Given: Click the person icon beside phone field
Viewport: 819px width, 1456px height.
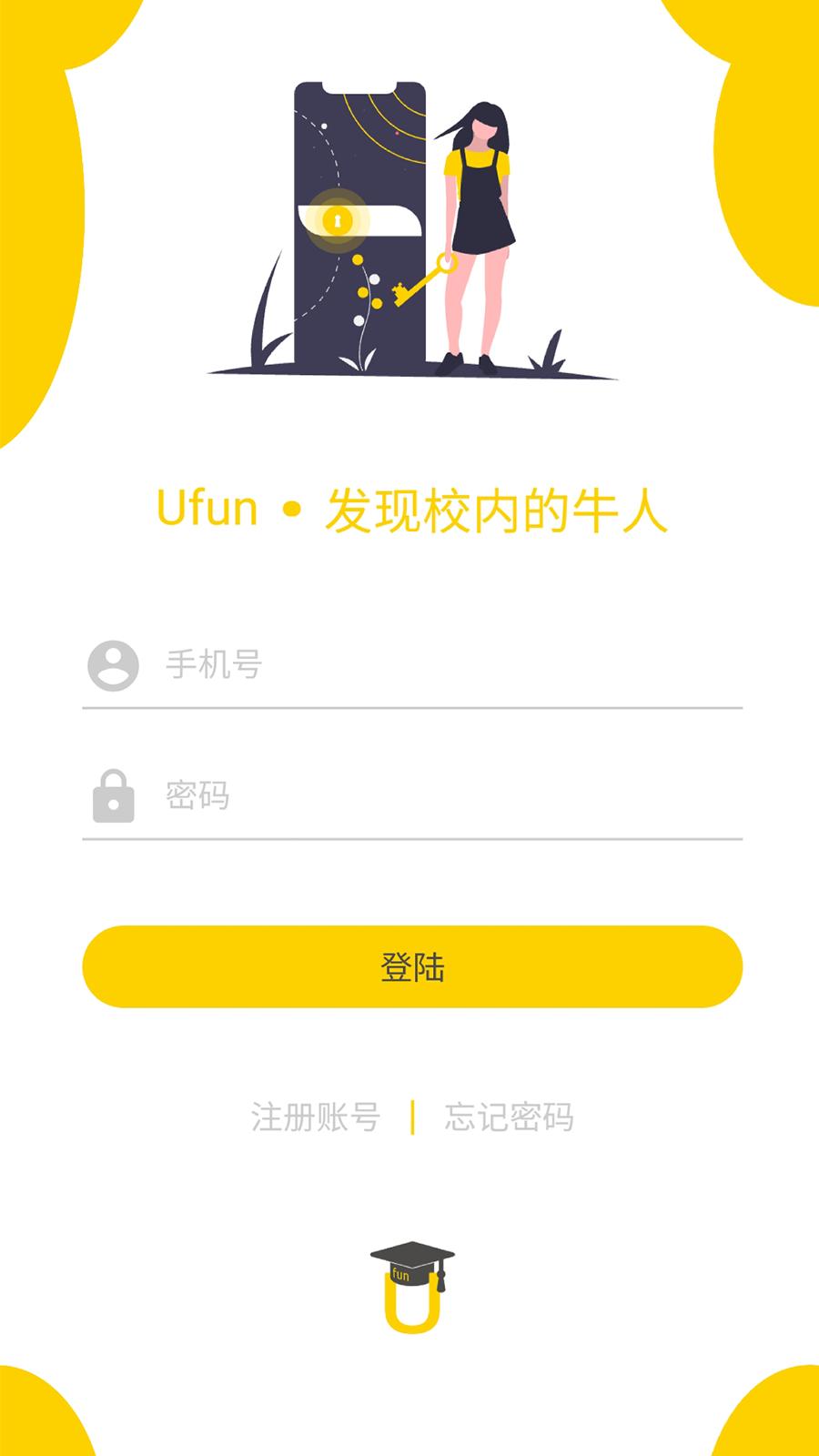Looking at the screenshot, I should click(x=113, y=667).
